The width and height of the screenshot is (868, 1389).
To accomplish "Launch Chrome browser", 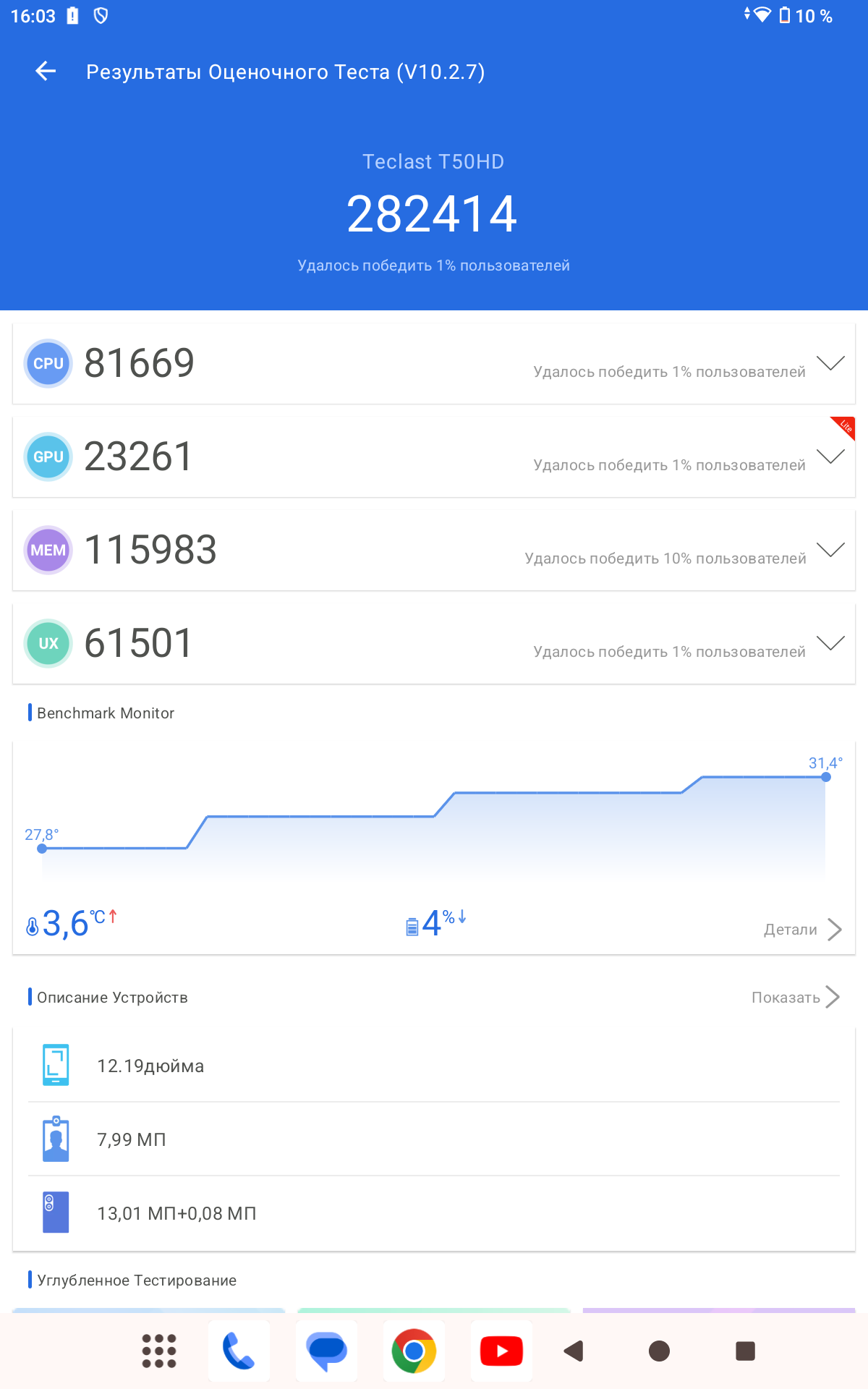I will (414, 1351).
